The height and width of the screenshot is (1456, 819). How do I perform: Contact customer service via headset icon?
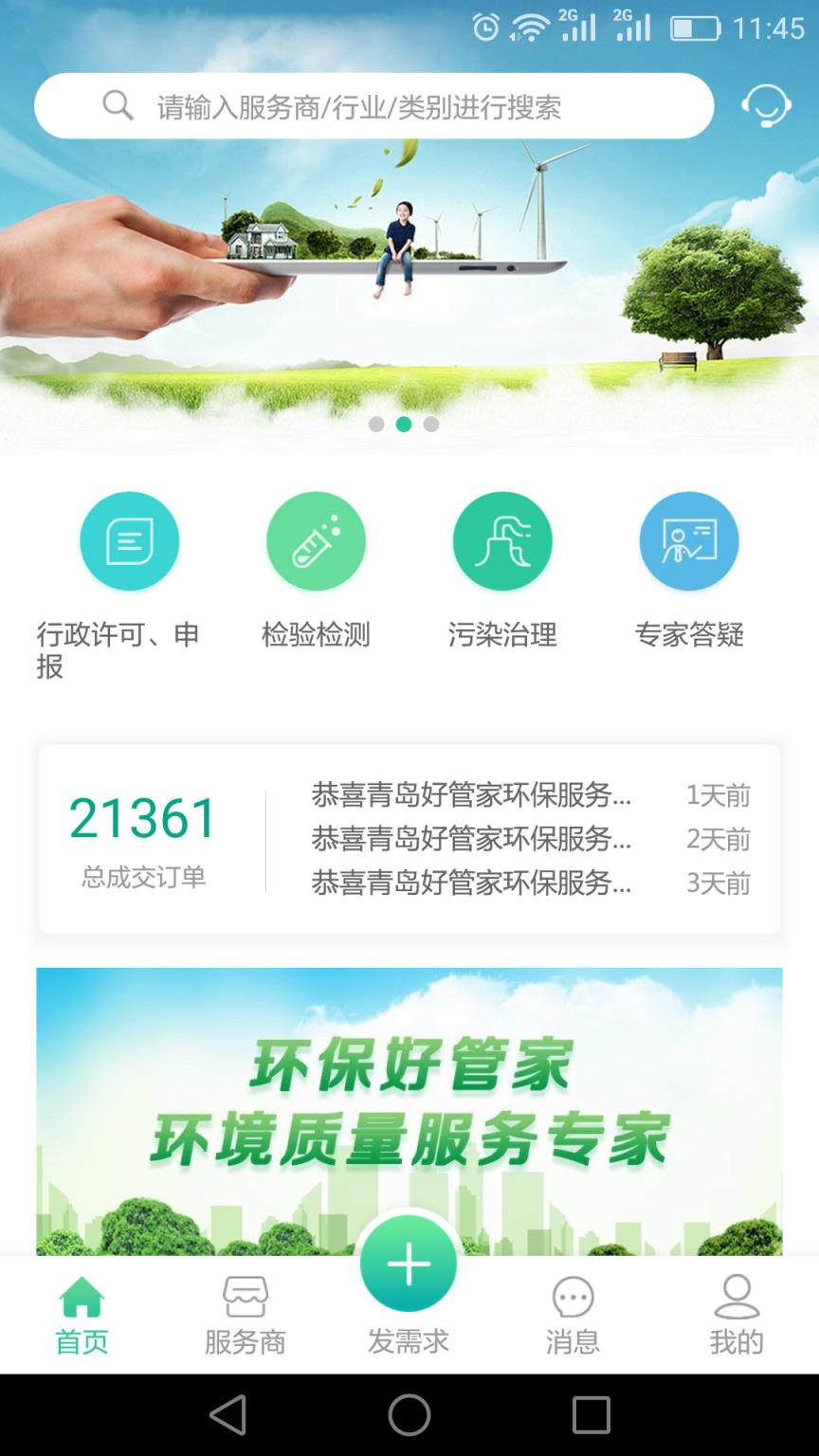(766, 105)
